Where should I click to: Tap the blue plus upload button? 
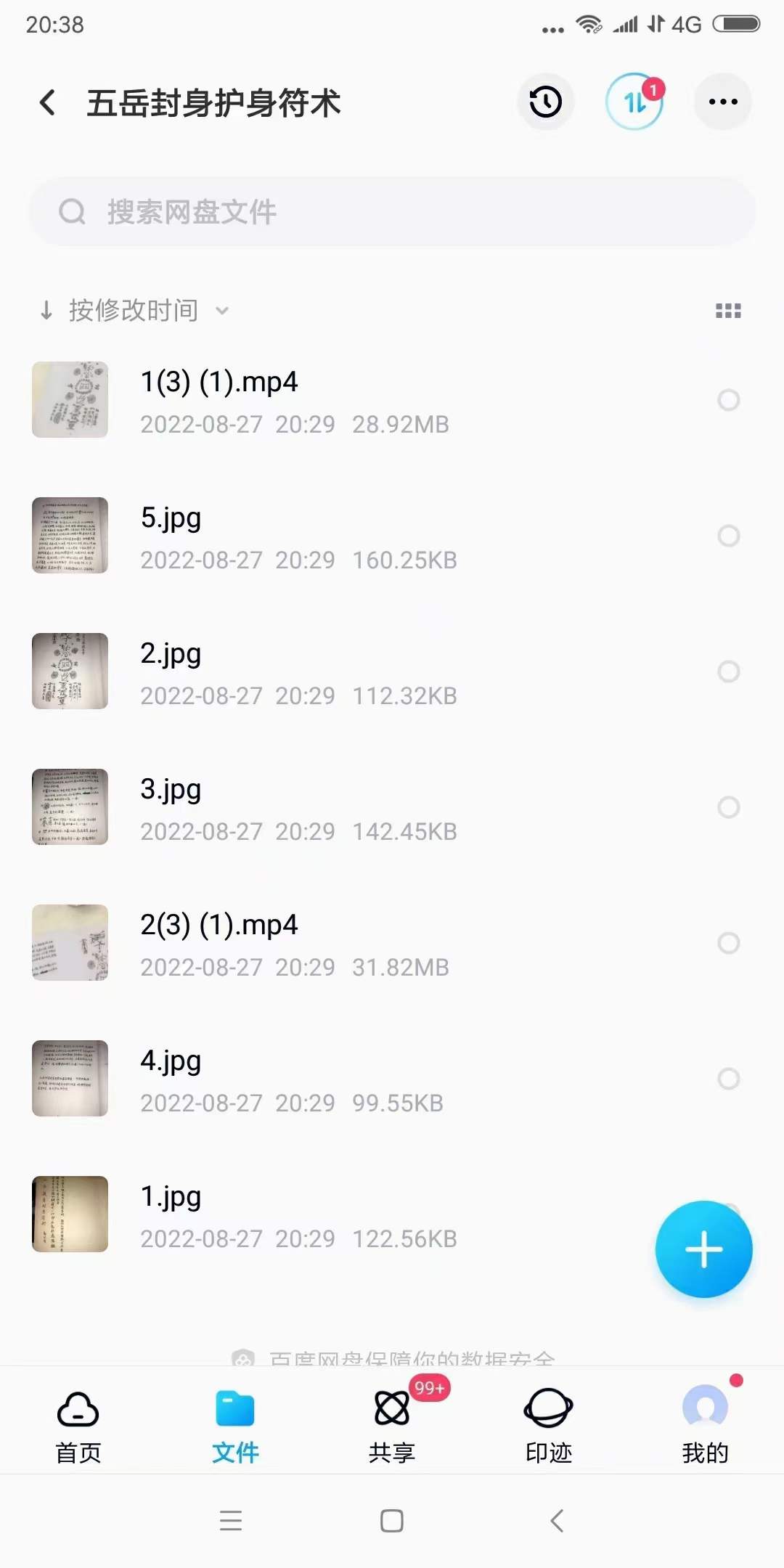pyautogui.click(x=703, y=1249)
